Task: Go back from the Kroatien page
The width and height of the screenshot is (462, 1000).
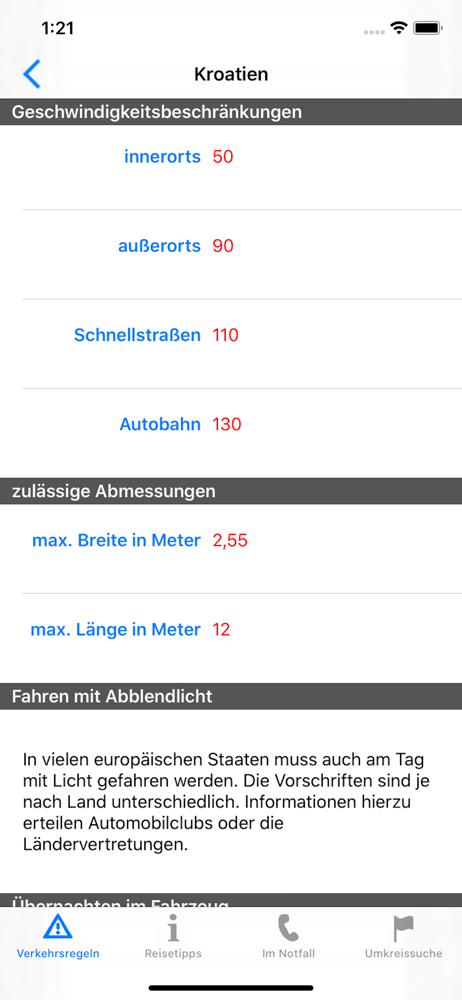Action: [31, 74]
